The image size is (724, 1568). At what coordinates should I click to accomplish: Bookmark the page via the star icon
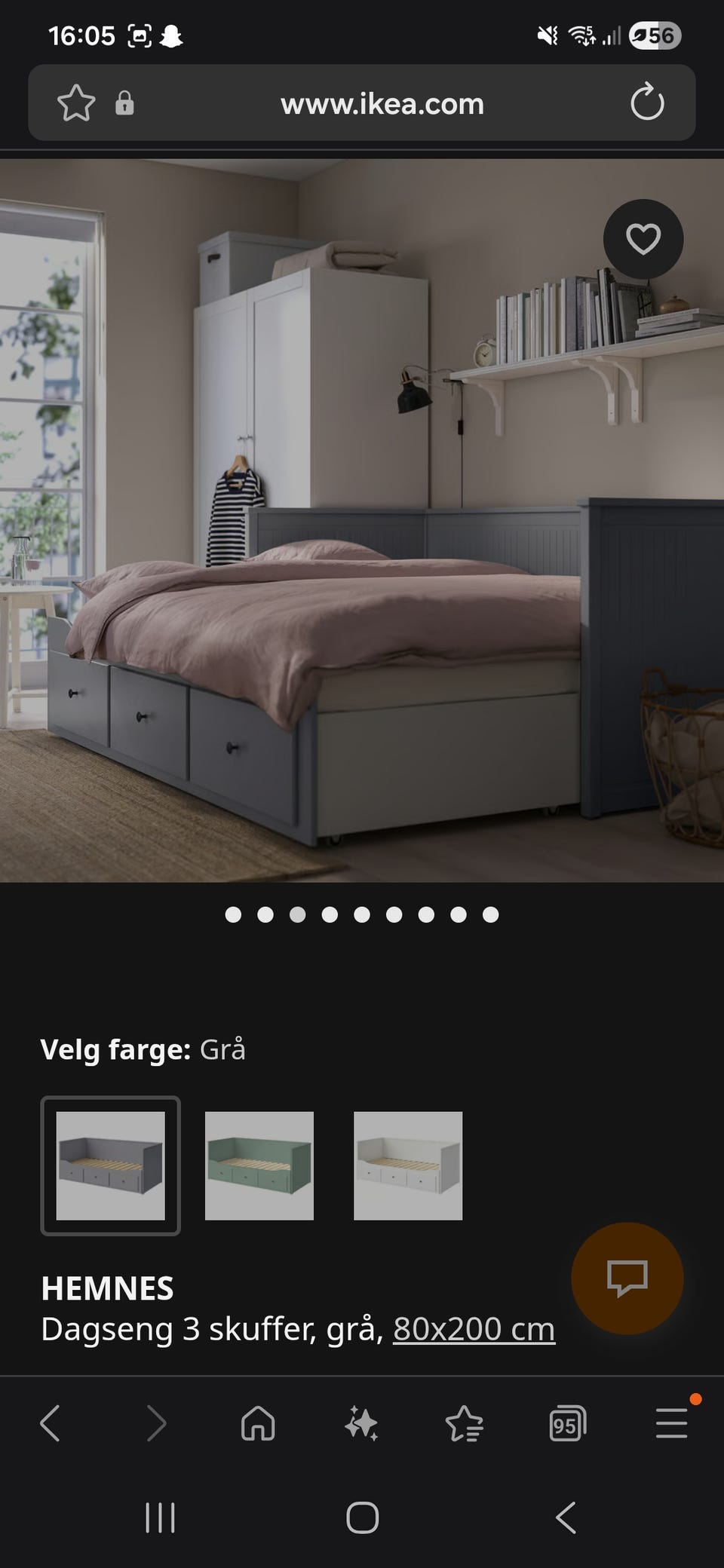tap(77, 104)
